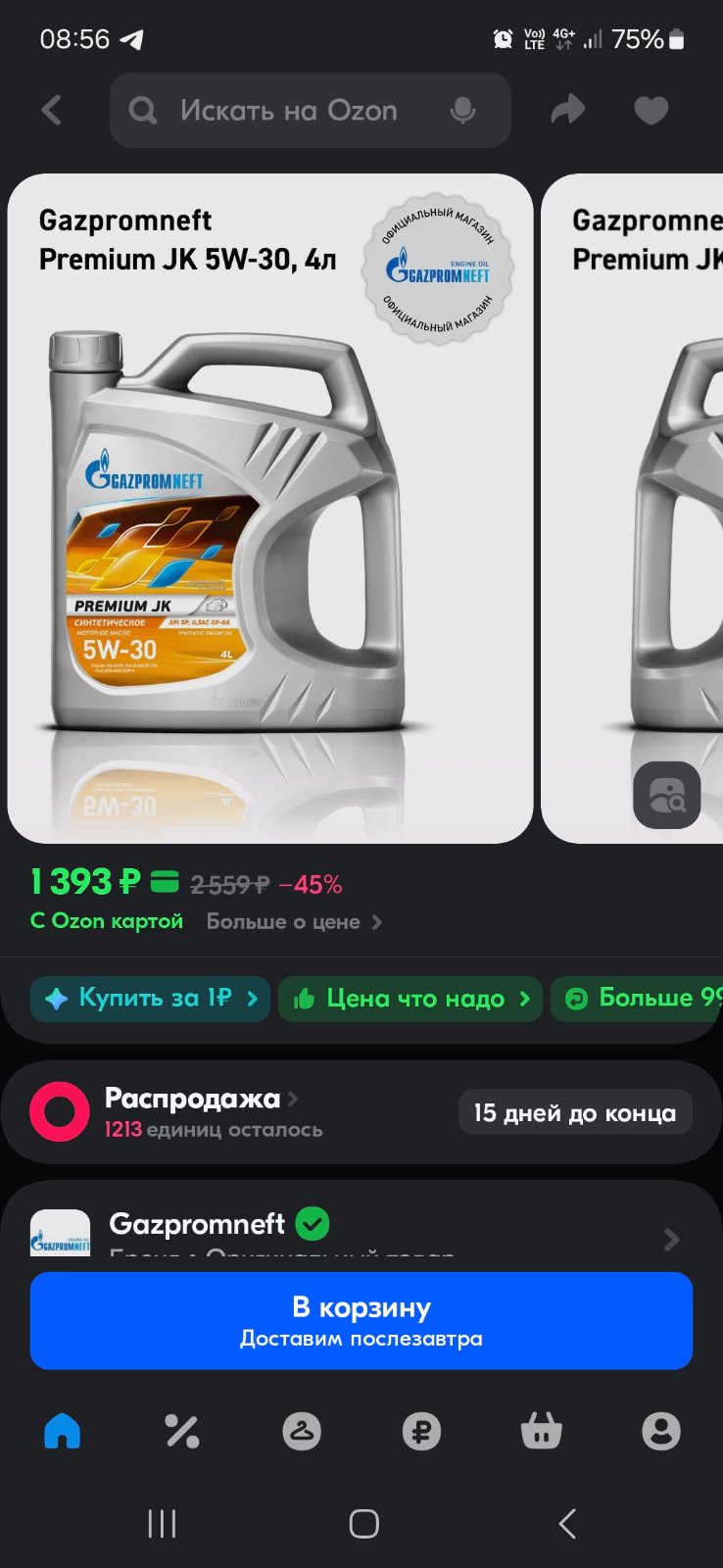Add item with 'В корзину' button

click(x=361, y=1321)
